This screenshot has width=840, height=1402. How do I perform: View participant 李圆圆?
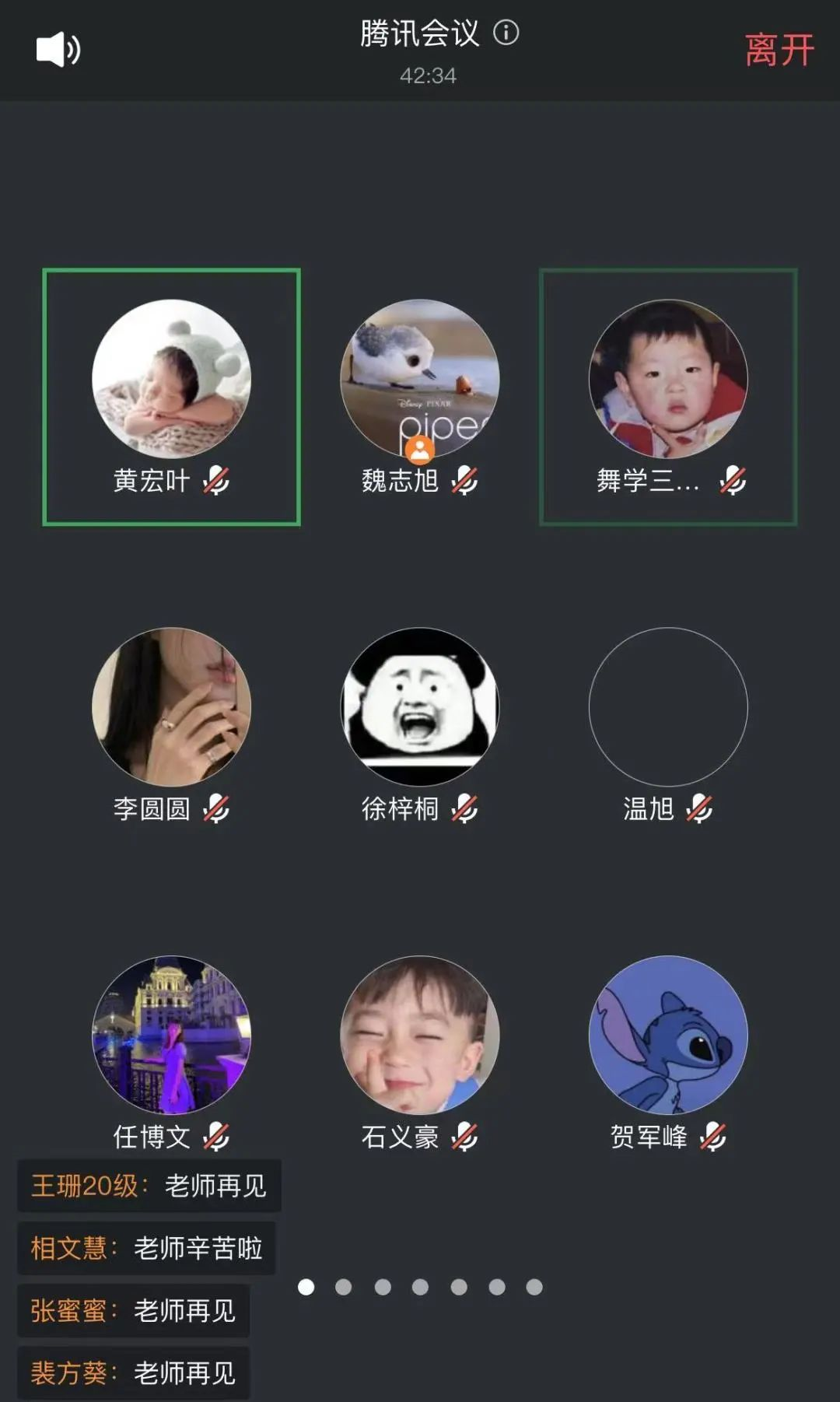[171, 708]
